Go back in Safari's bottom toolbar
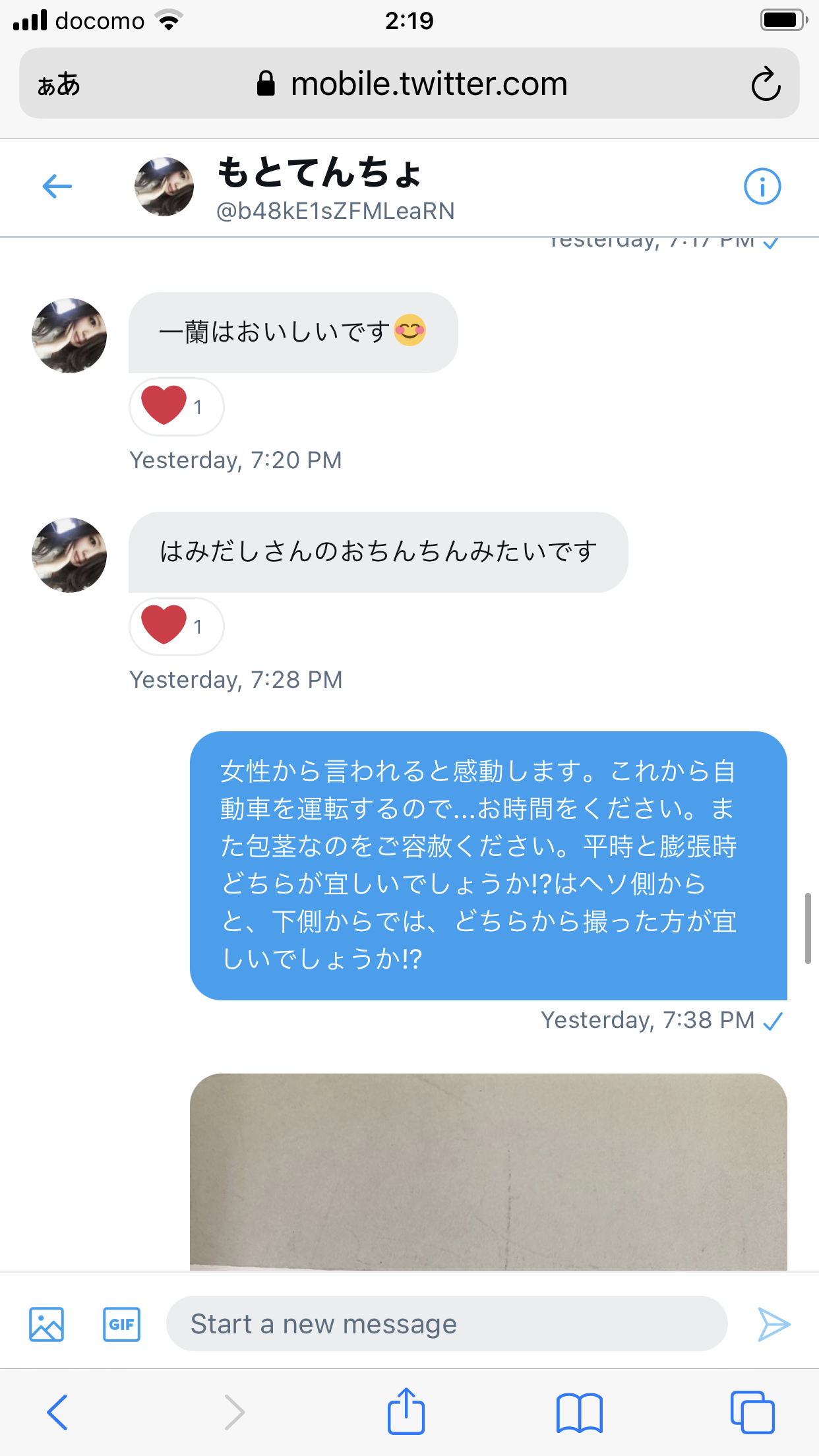Viewport: 819px width, 1456px height. [x=57, y=1412]
